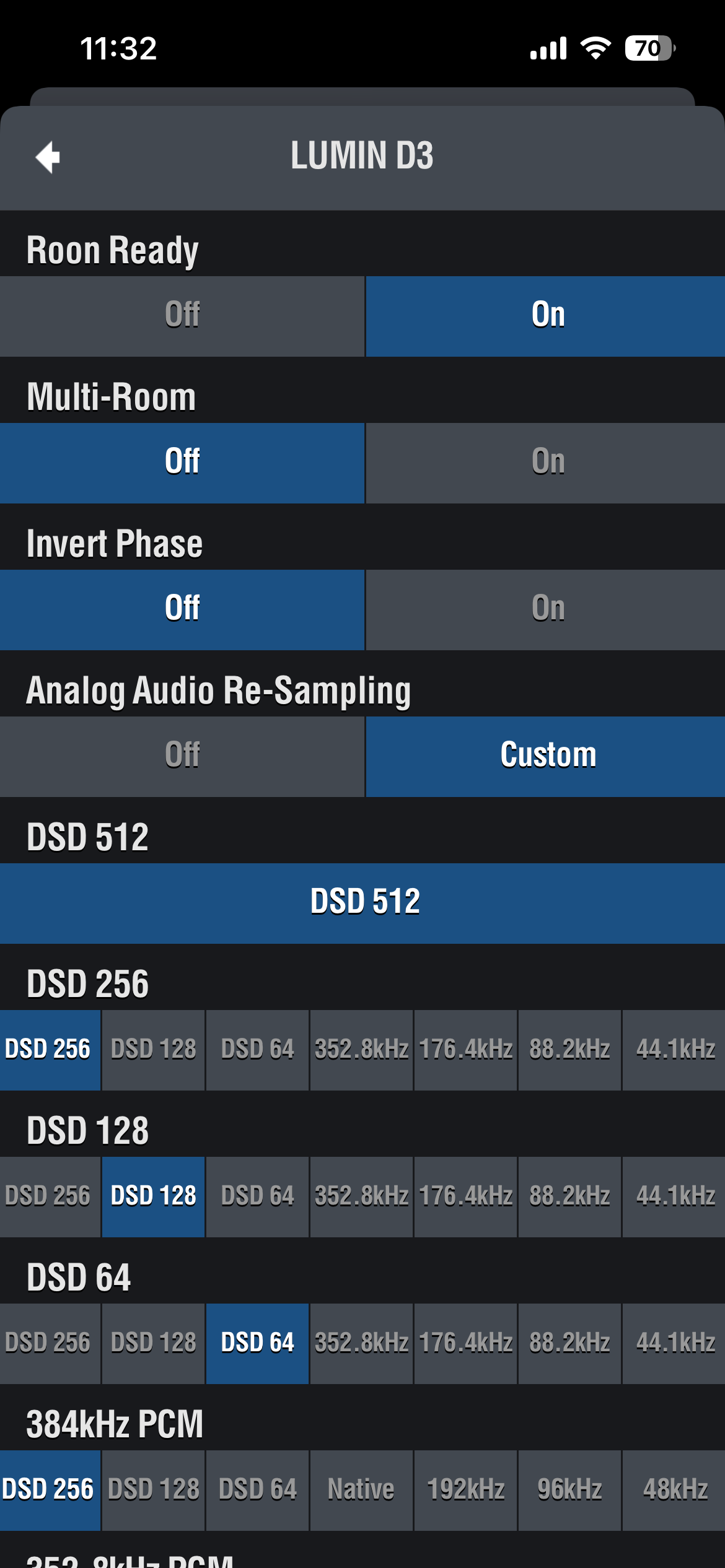
Task: Set Analog Audio Re-Sampling to Off
Action: click(182, 756)
